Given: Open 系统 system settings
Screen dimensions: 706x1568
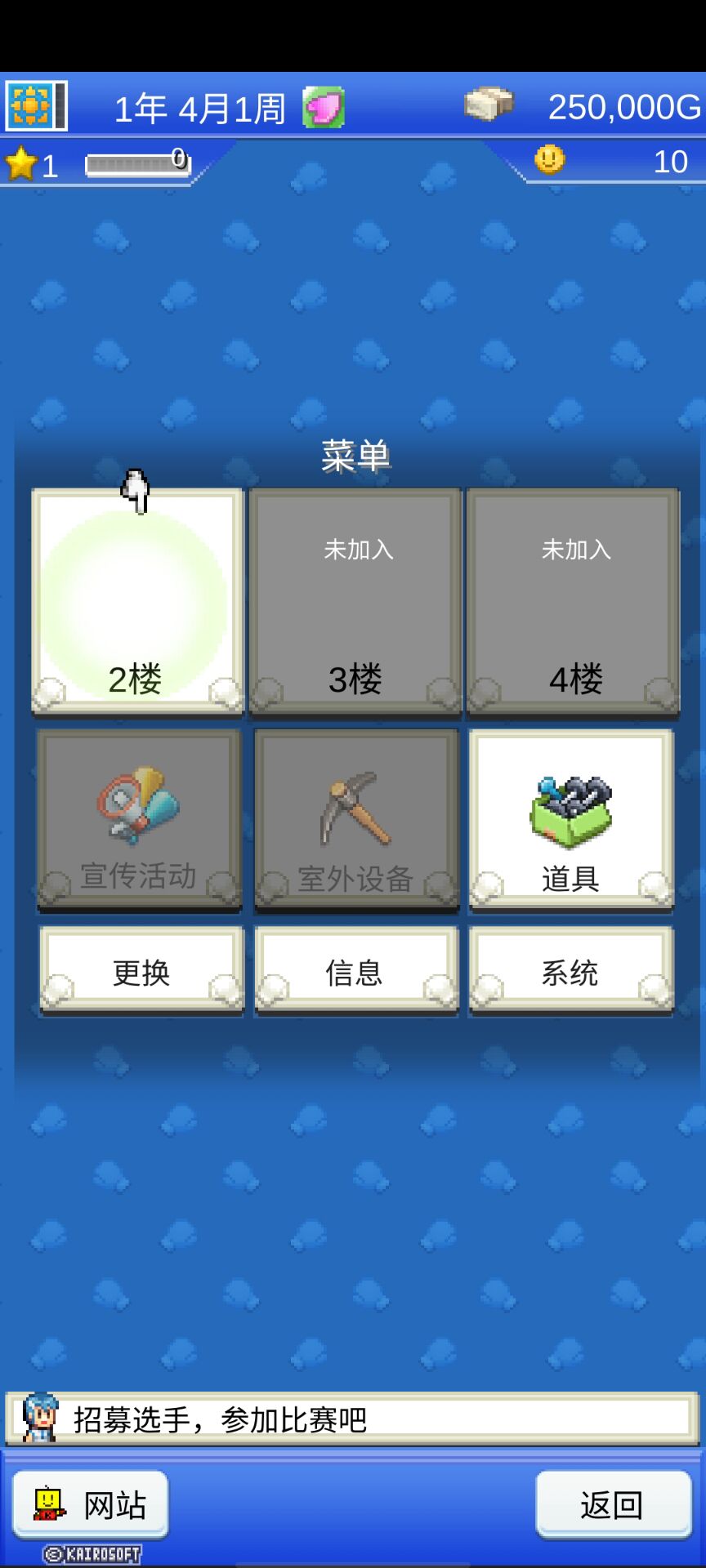Looking at the screenshot, I should pos(571,971).
